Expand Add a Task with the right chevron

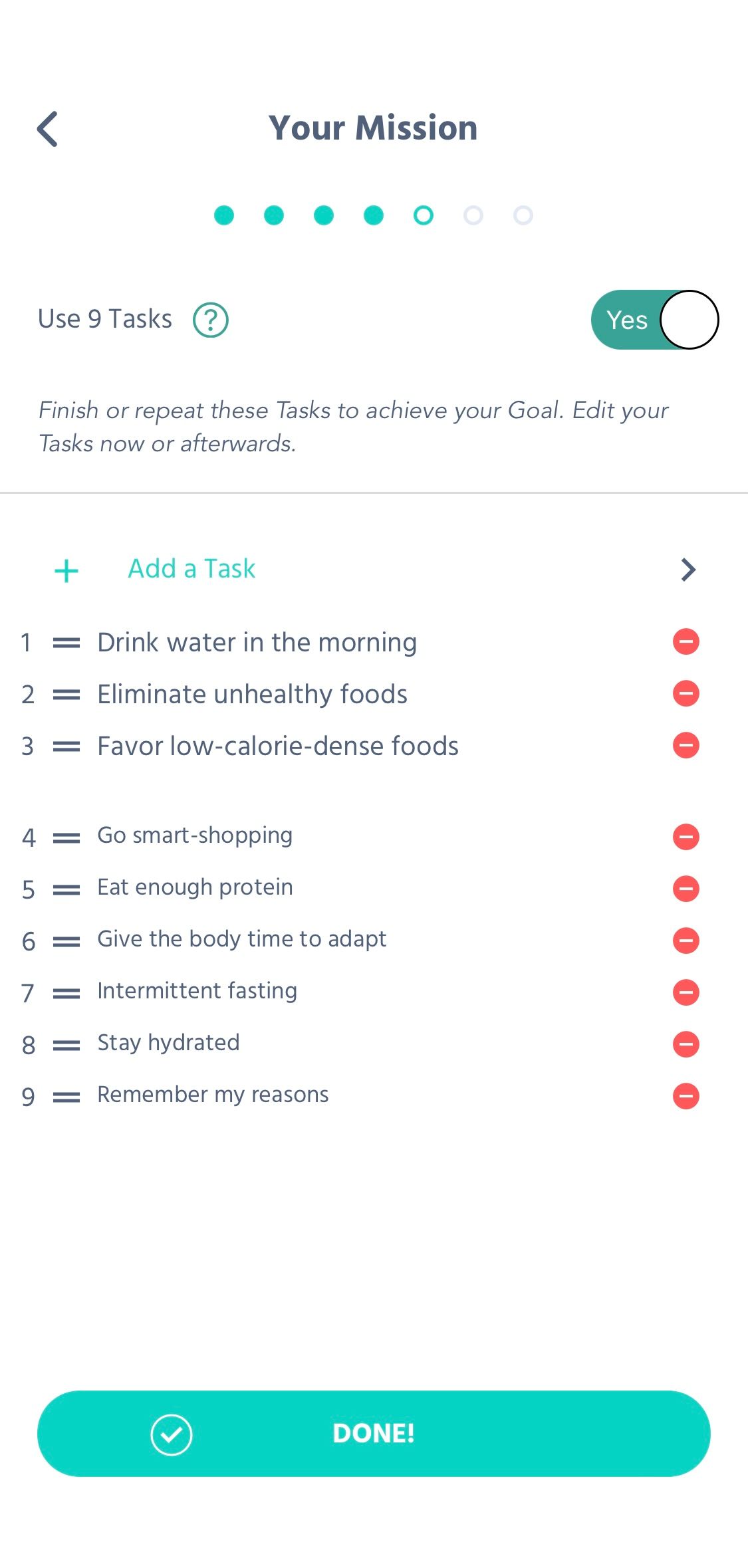(688, 570)
